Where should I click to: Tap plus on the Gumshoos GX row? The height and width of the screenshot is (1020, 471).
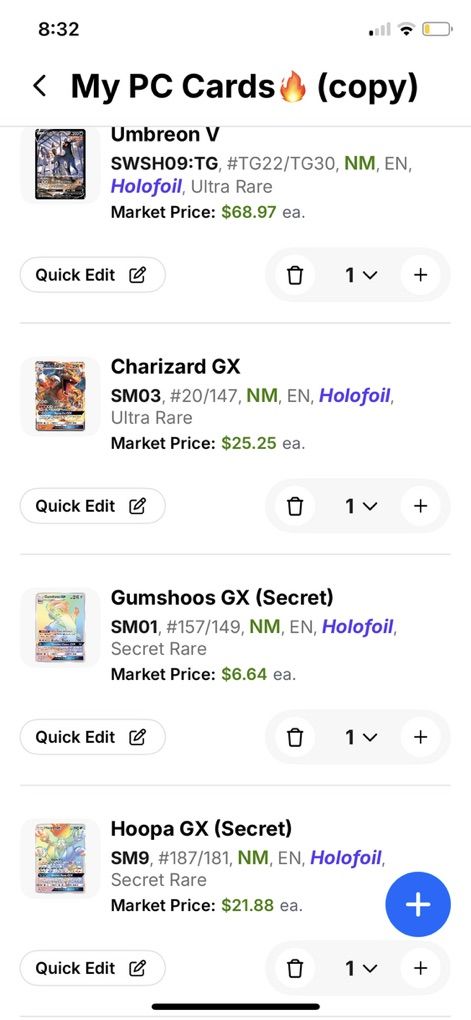point(421,737)
